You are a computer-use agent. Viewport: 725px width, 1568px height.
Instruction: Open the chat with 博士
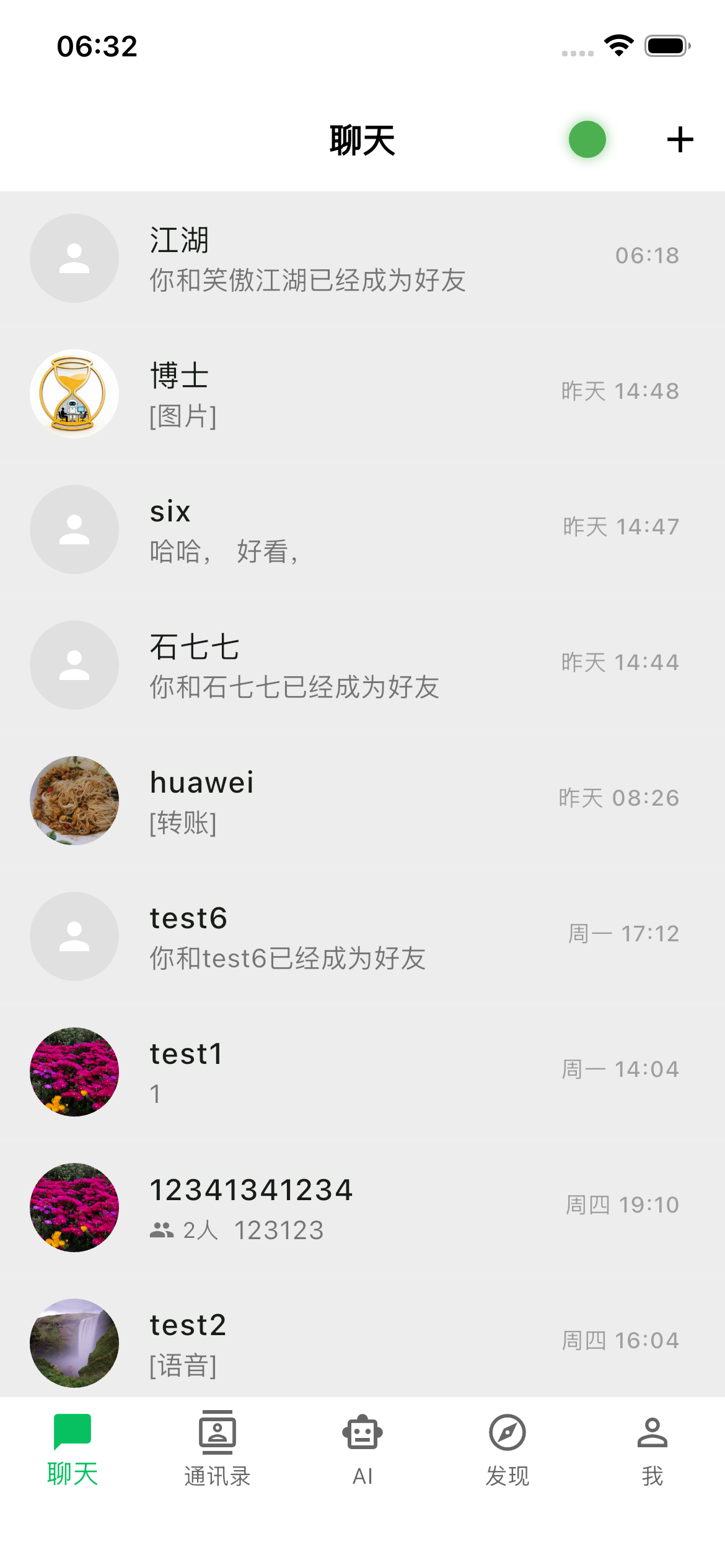[362, 394]
